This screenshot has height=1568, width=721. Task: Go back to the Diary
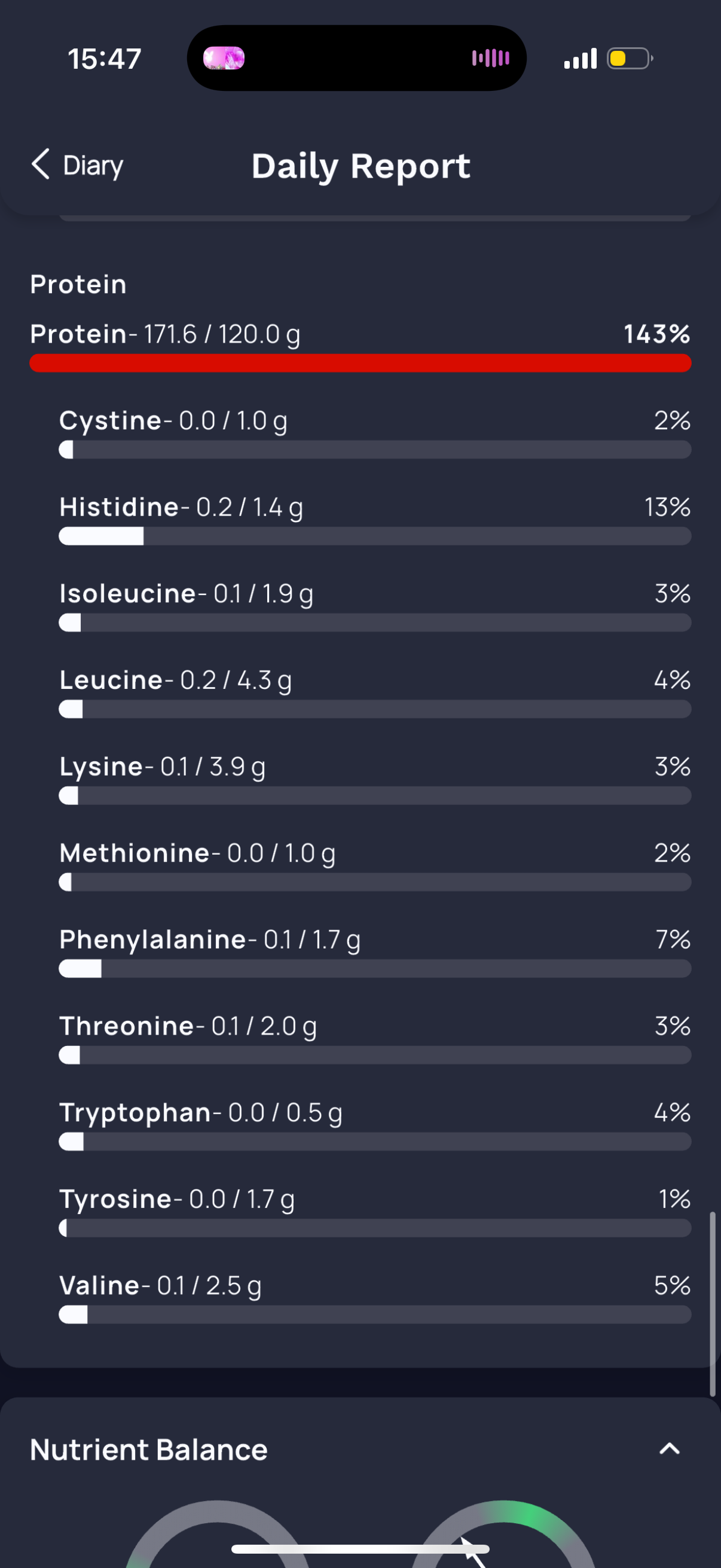(77, 165)
